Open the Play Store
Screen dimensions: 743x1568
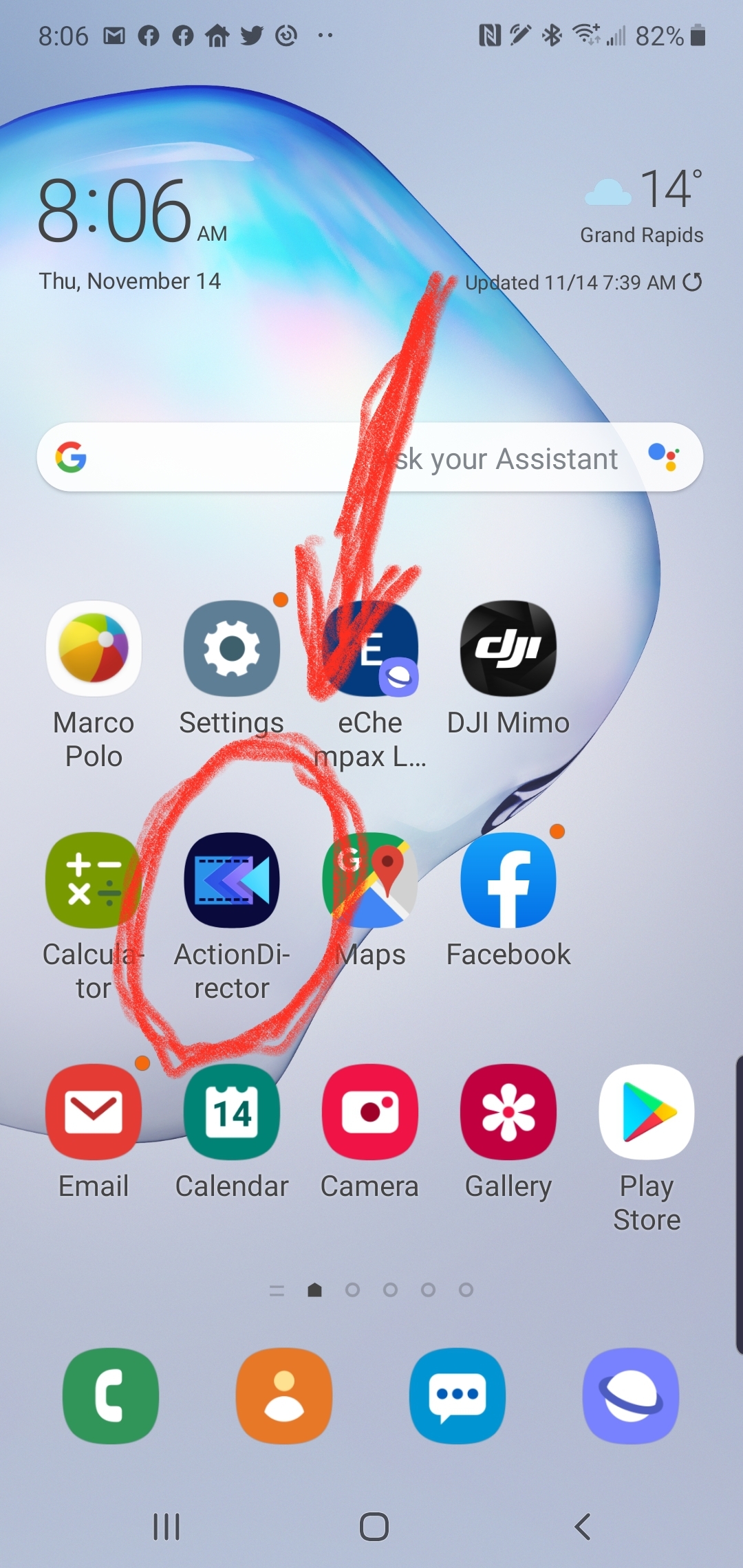click(647, 1112)
